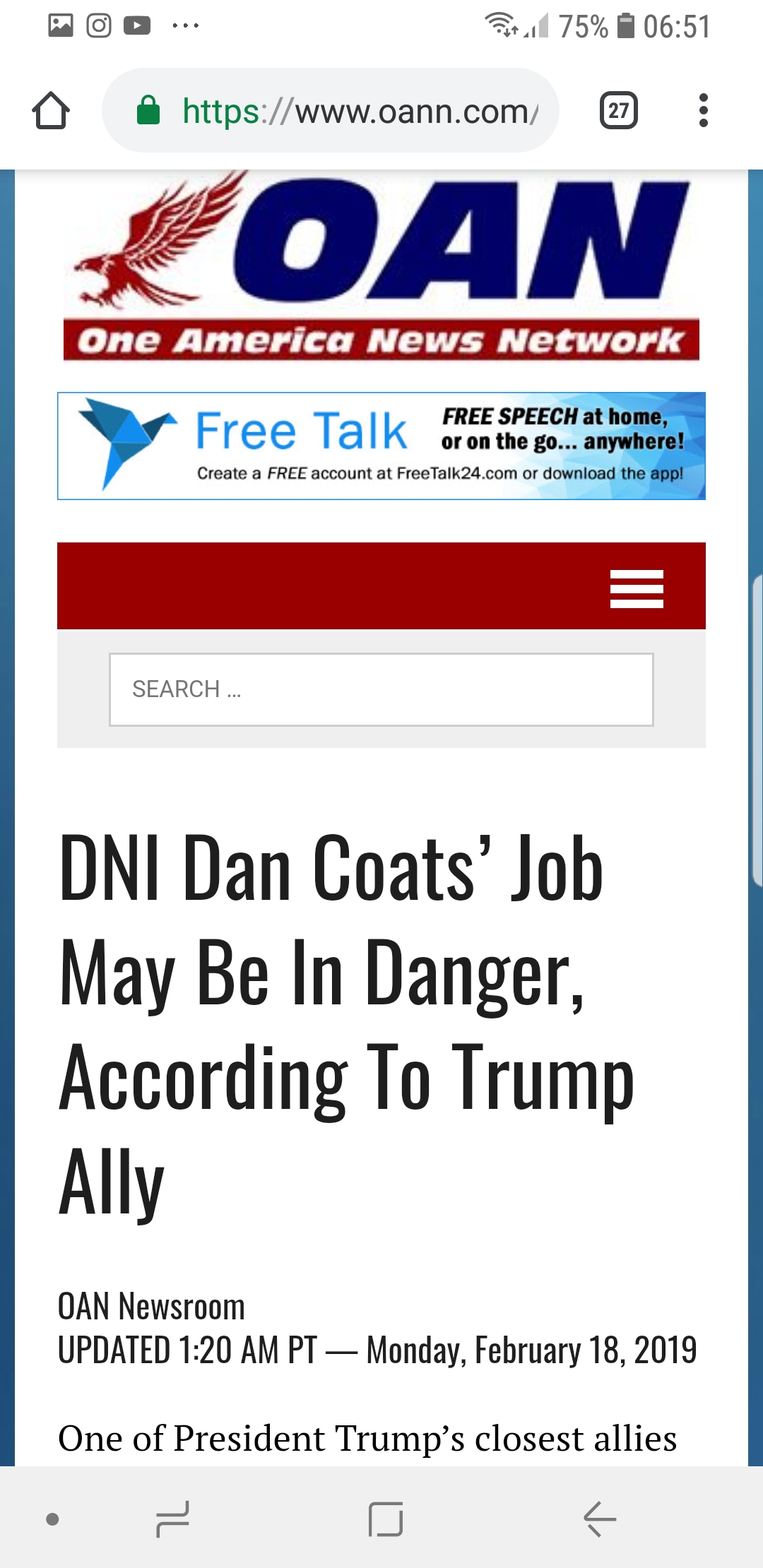Open the tab switcher showing 27 tabs

[618, 111]
